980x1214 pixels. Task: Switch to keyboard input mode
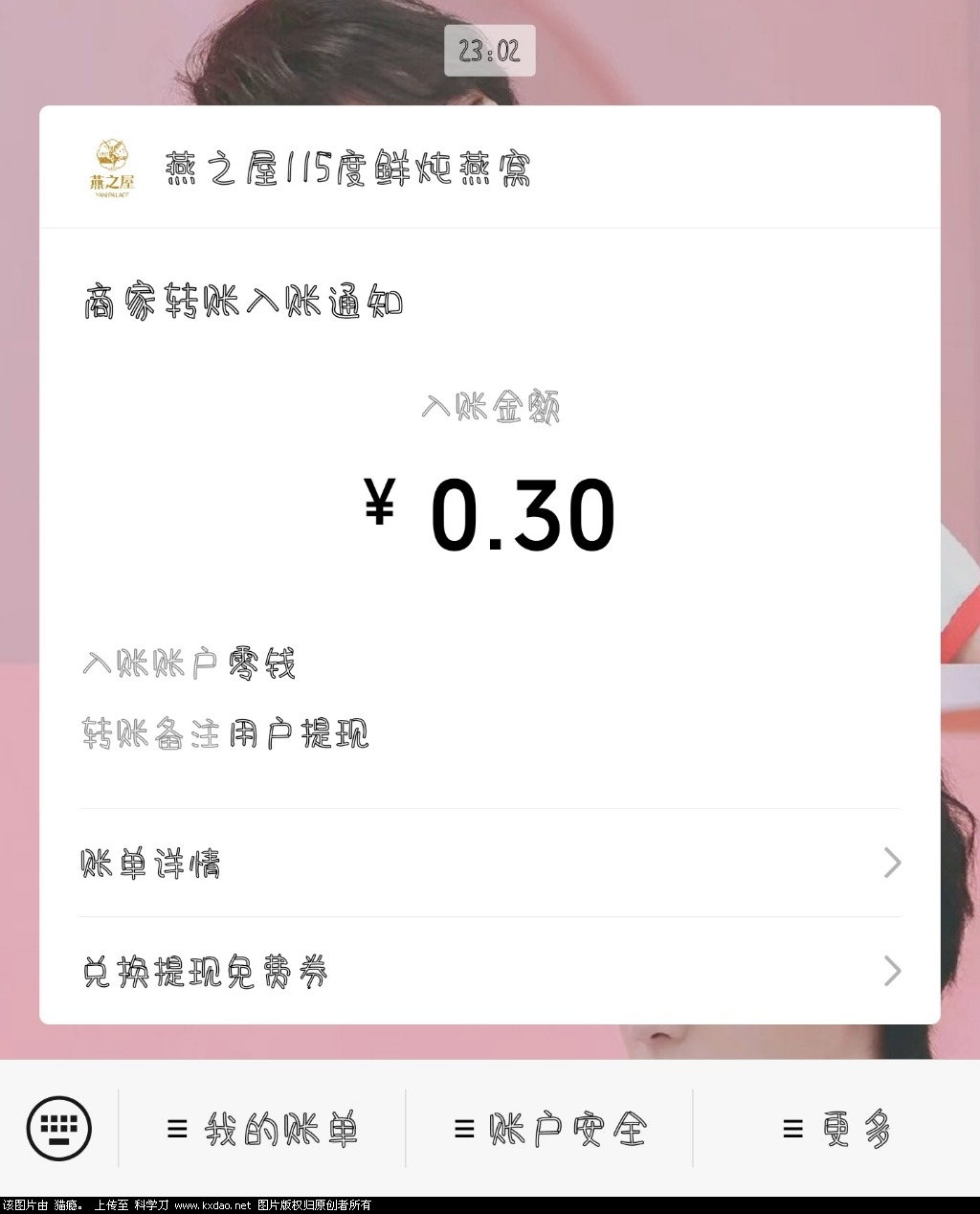pyautogui.click(x=59, y=1128)
